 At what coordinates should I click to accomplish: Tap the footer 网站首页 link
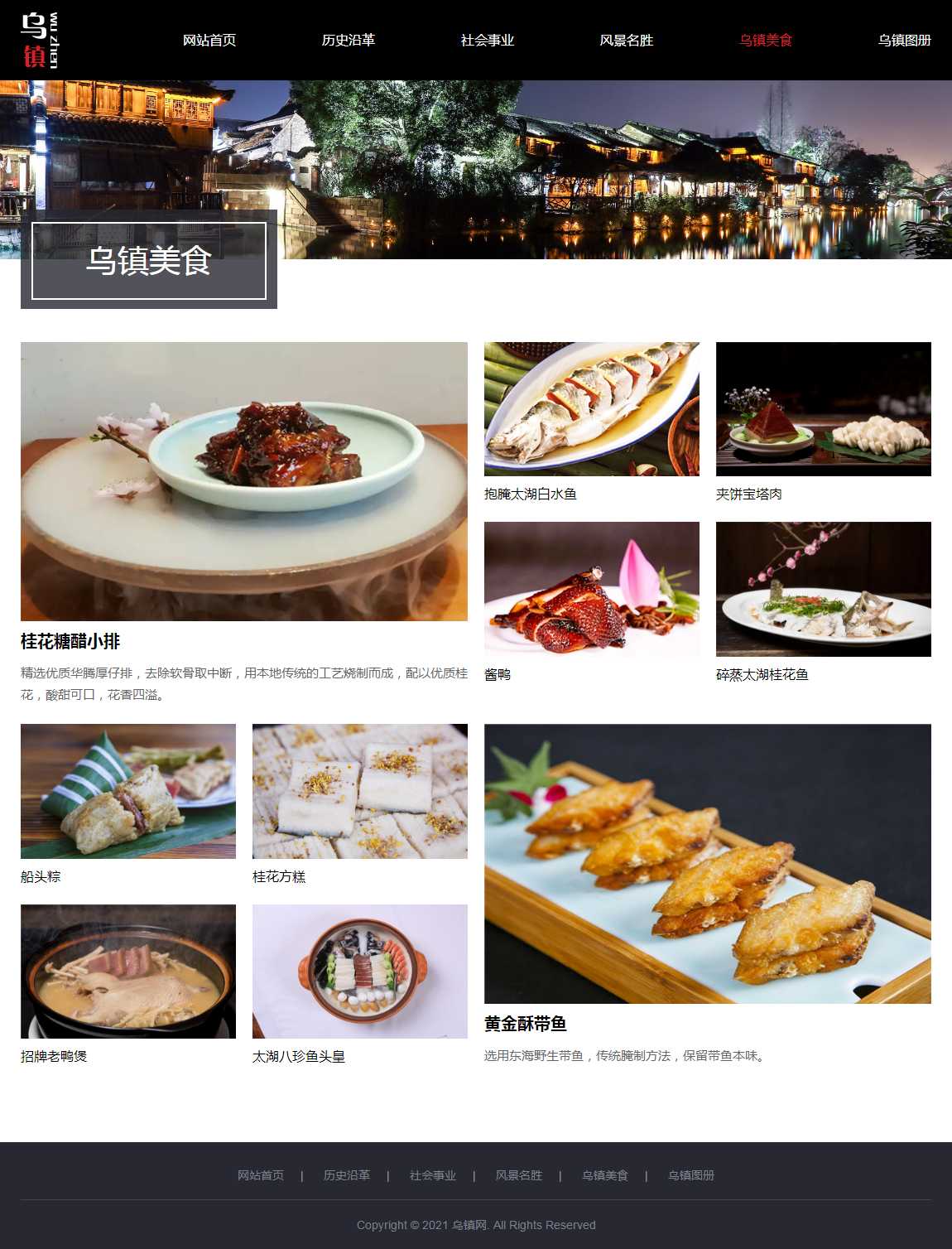[261, 1175]
